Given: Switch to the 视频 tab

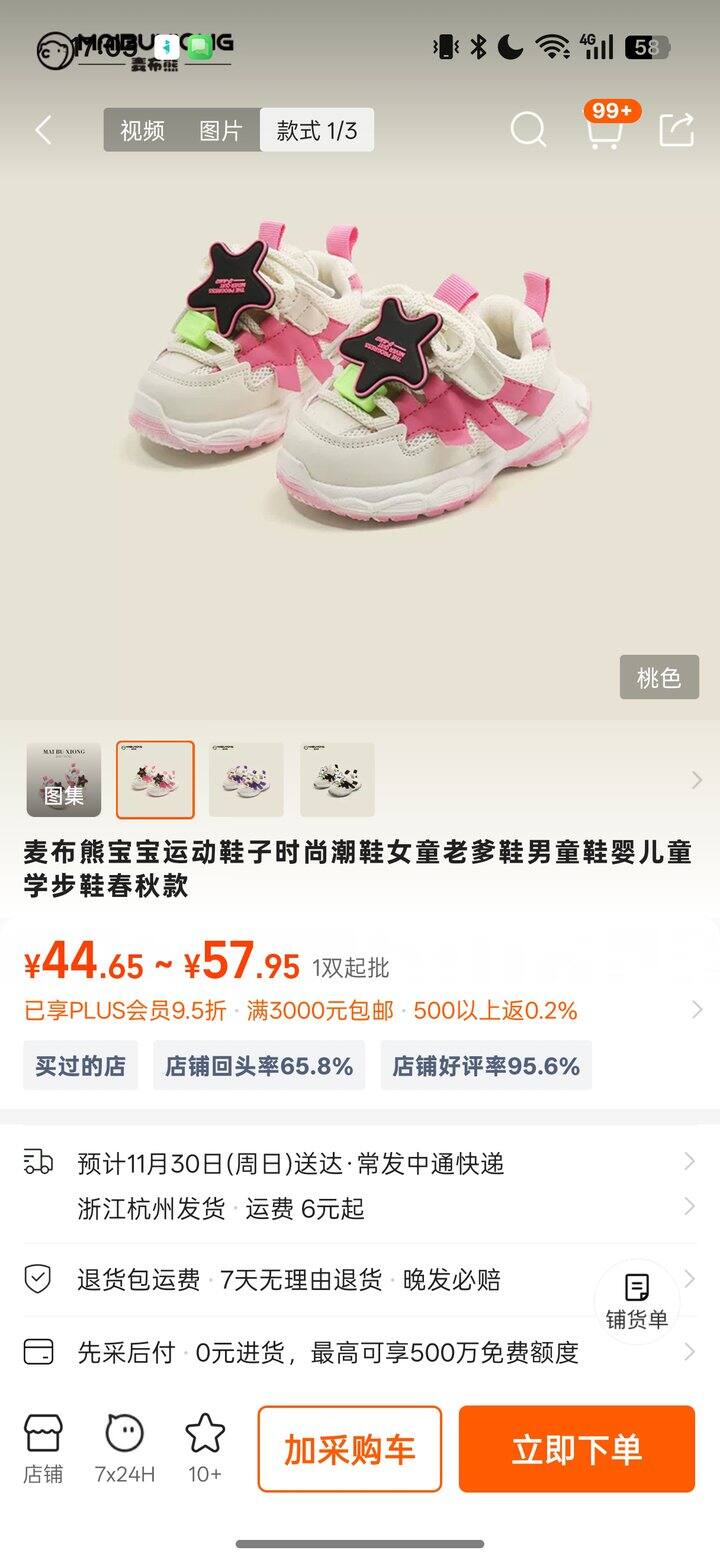Looking at the screenshot, I should (143, 131).
